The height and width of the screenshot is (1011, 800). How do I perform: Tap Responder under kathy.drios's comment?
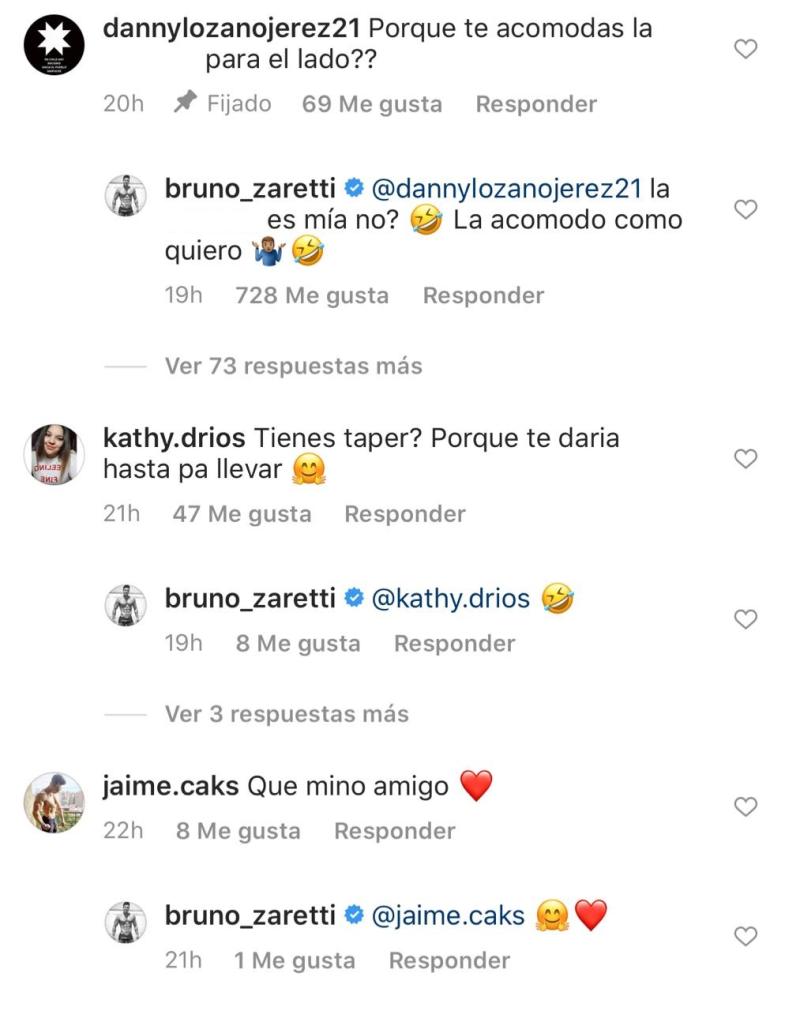pos(405,514)
